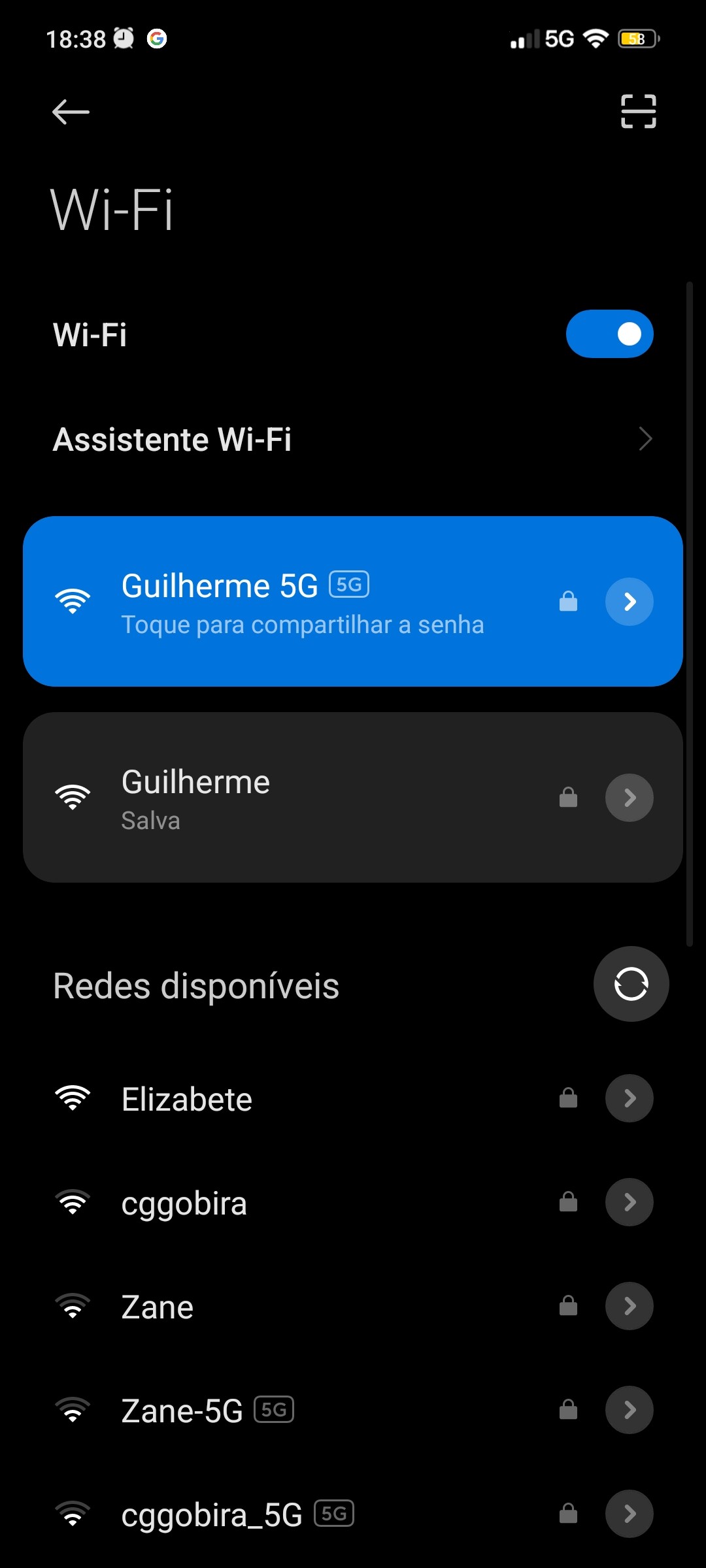Open details arrow for saved Guilherme network
The height and width of the screenshot is (1568, 706).
[629, 798]
